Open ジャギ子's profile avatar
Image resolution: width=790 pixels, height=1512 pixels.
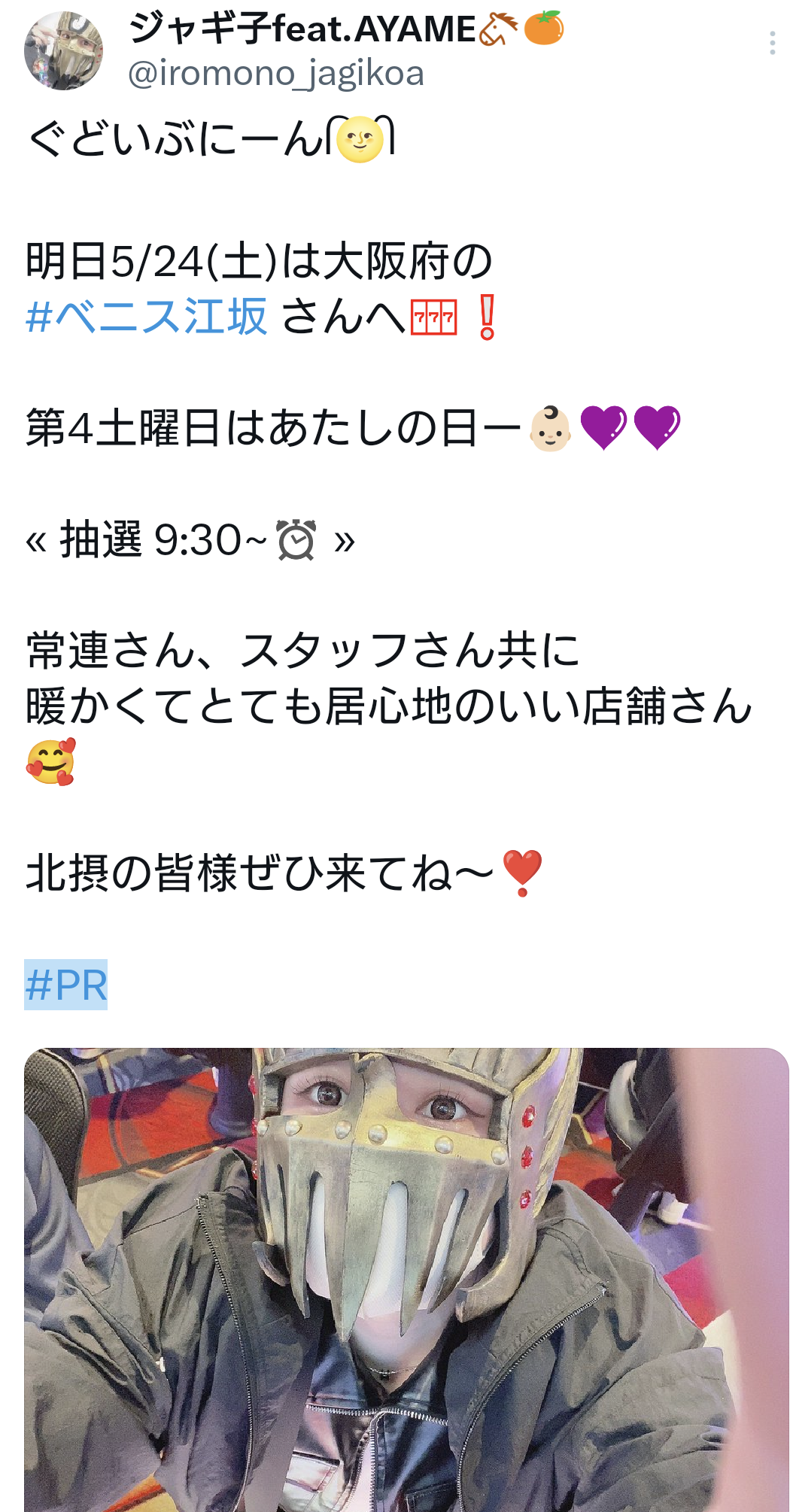[64, 50]
